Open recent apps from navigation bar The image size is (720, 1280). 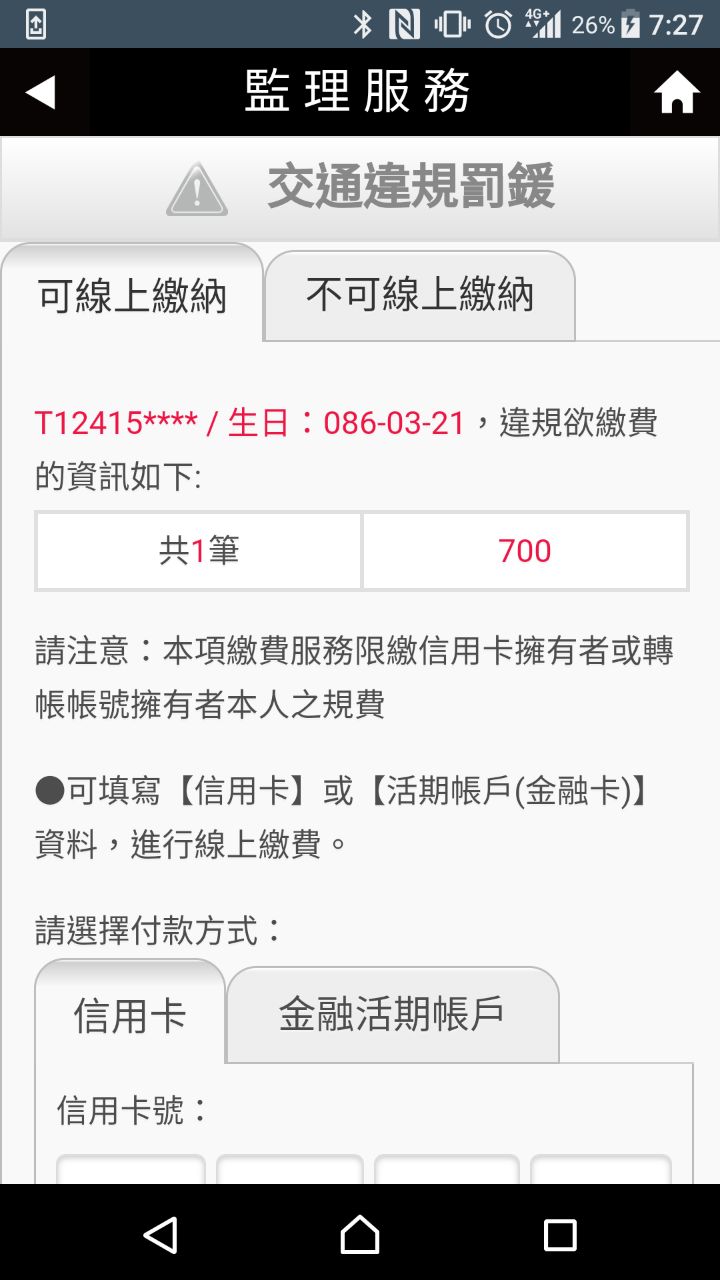(x=560, y=1234)
